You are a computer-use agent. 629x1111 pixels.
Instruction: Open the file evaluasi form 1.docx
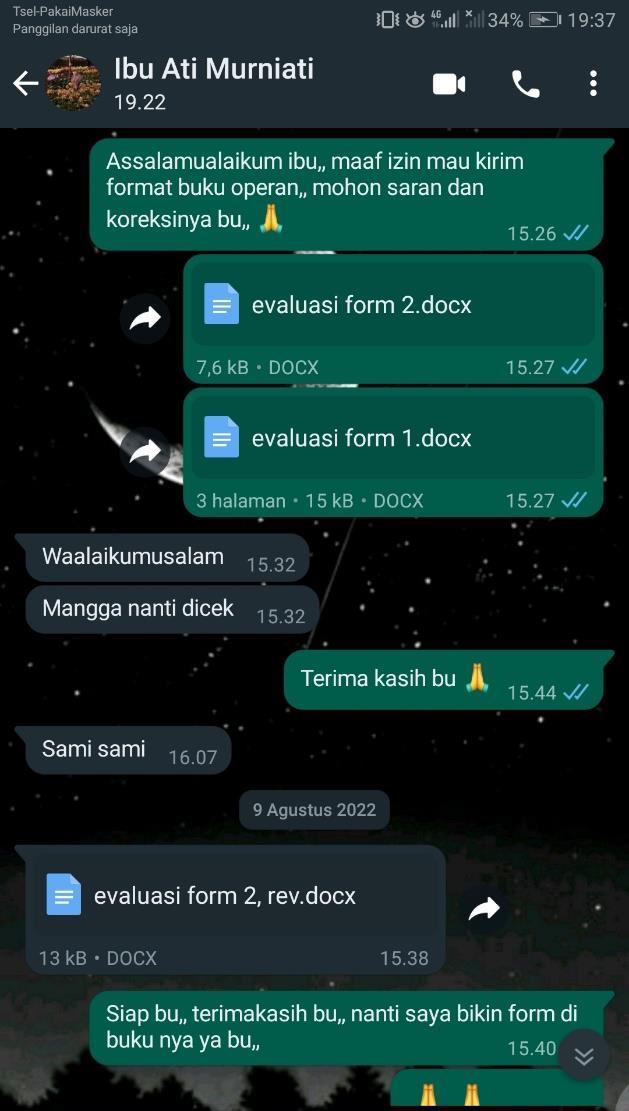393,438
